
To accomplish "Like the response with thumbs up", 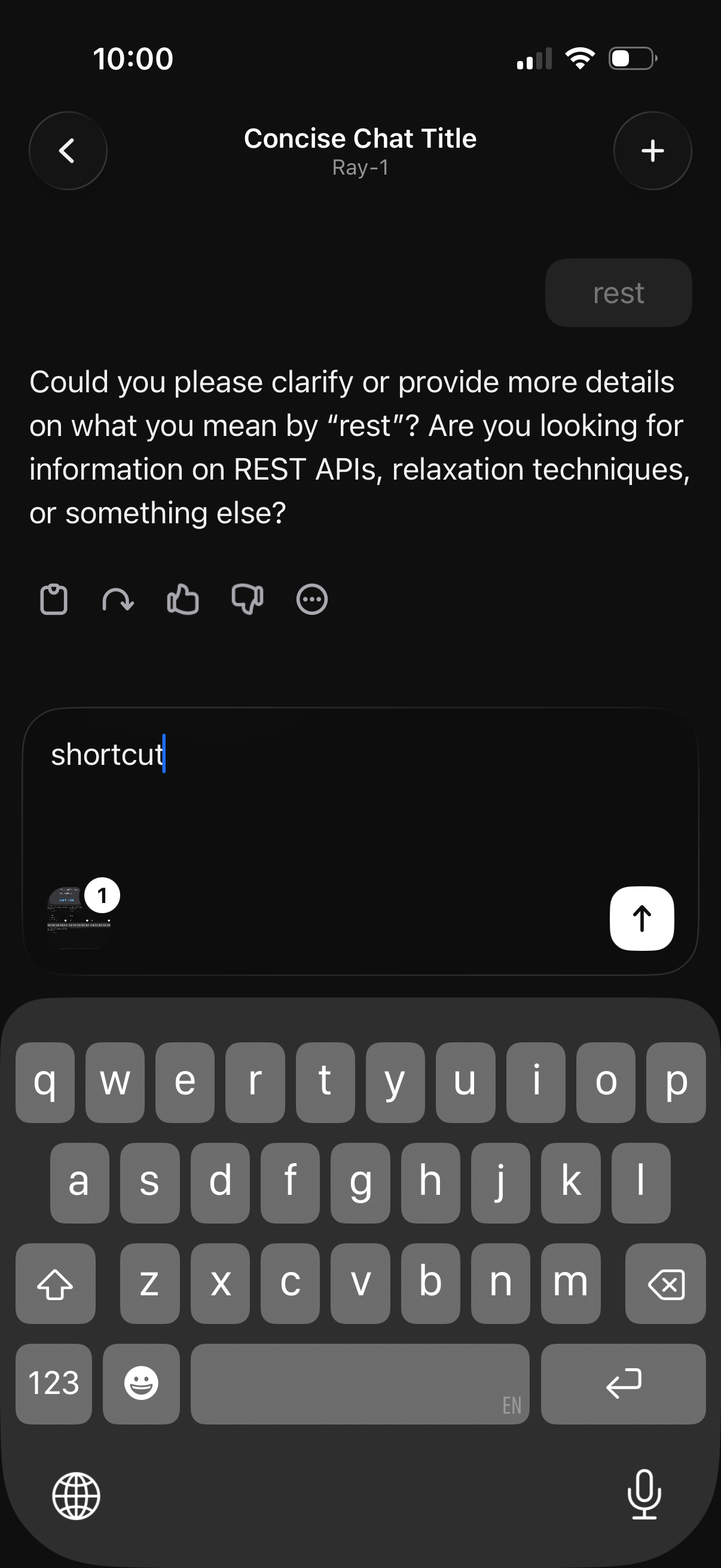I will [182, 600].
